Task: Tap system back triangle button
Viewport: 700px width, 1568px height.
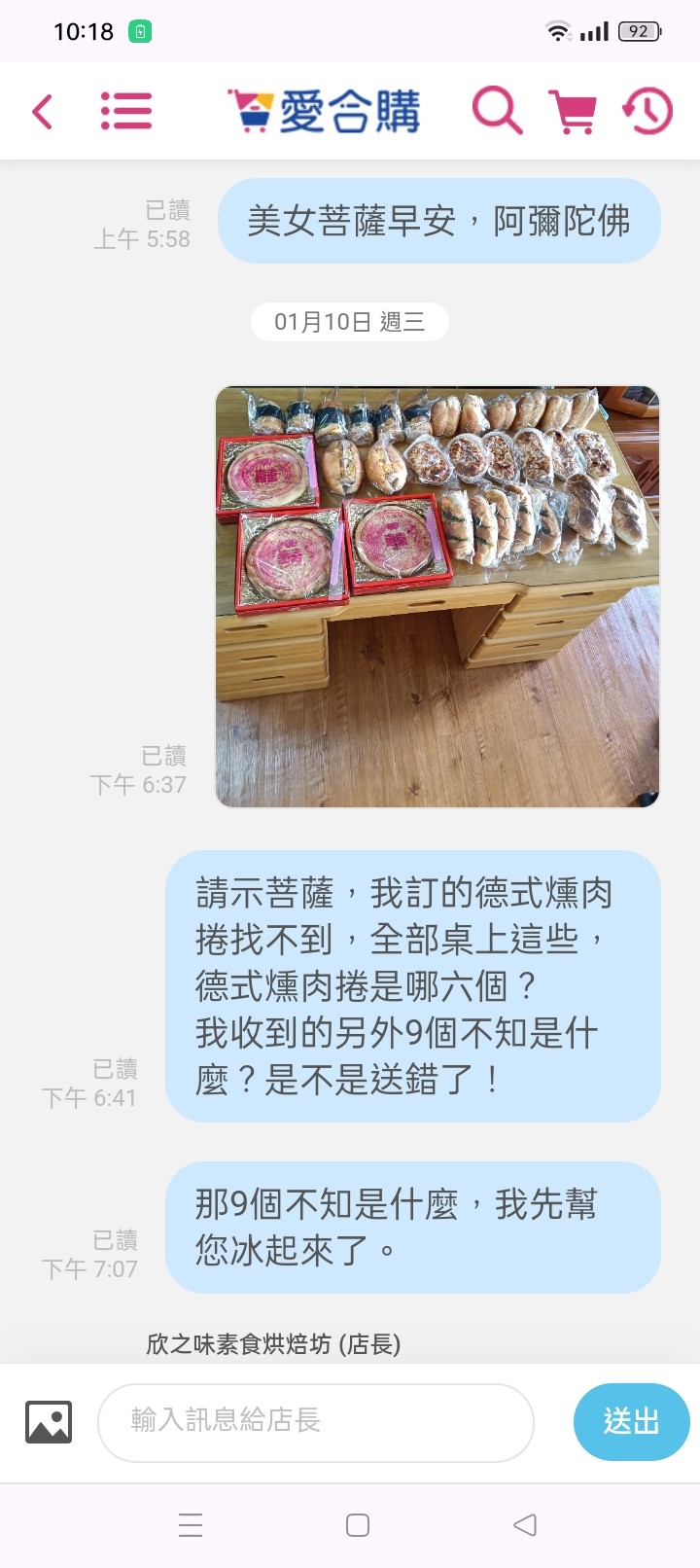Action: (x=525, y=1524)
